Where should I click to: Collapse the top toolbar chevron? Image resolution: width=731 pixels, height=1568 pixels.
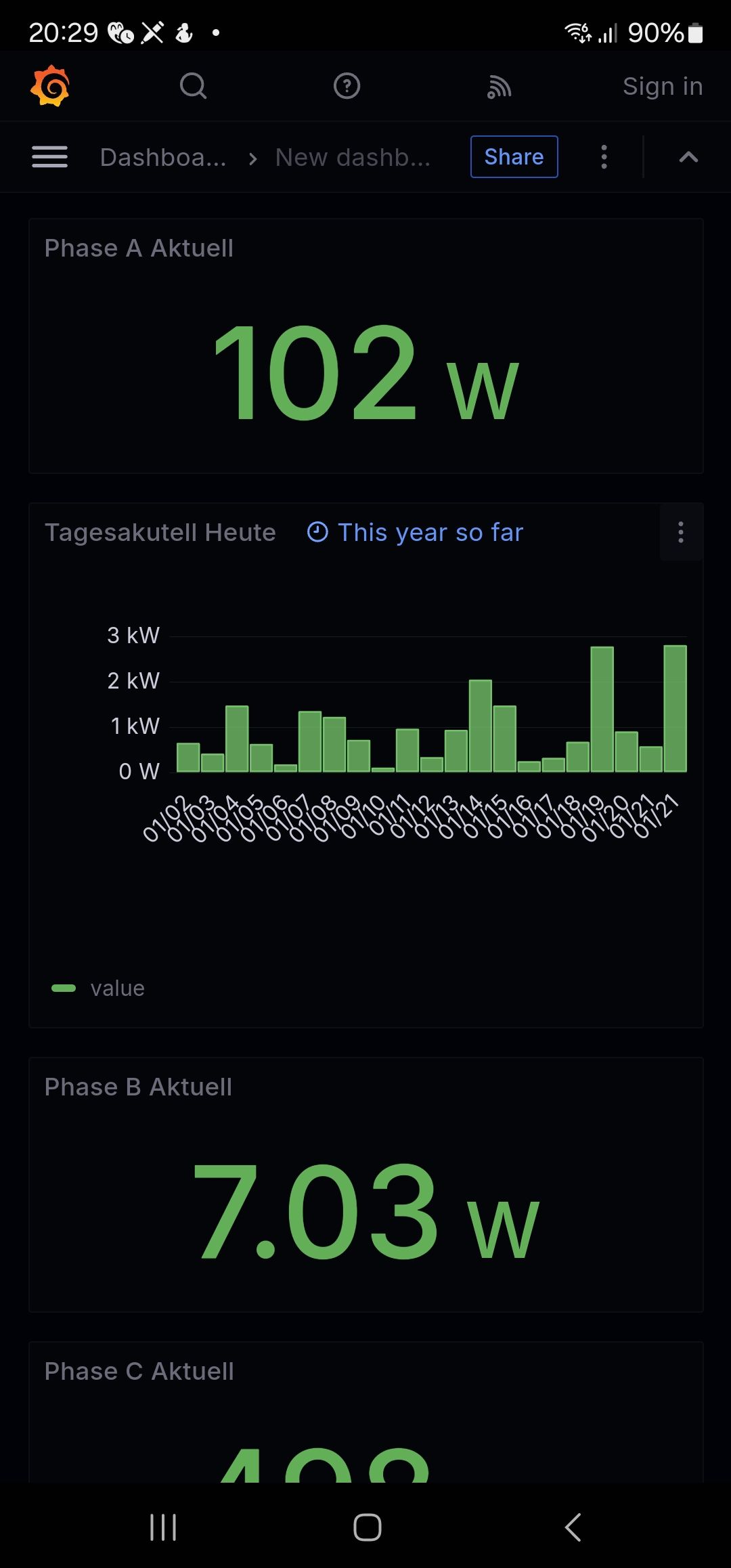tap(688, 157)
